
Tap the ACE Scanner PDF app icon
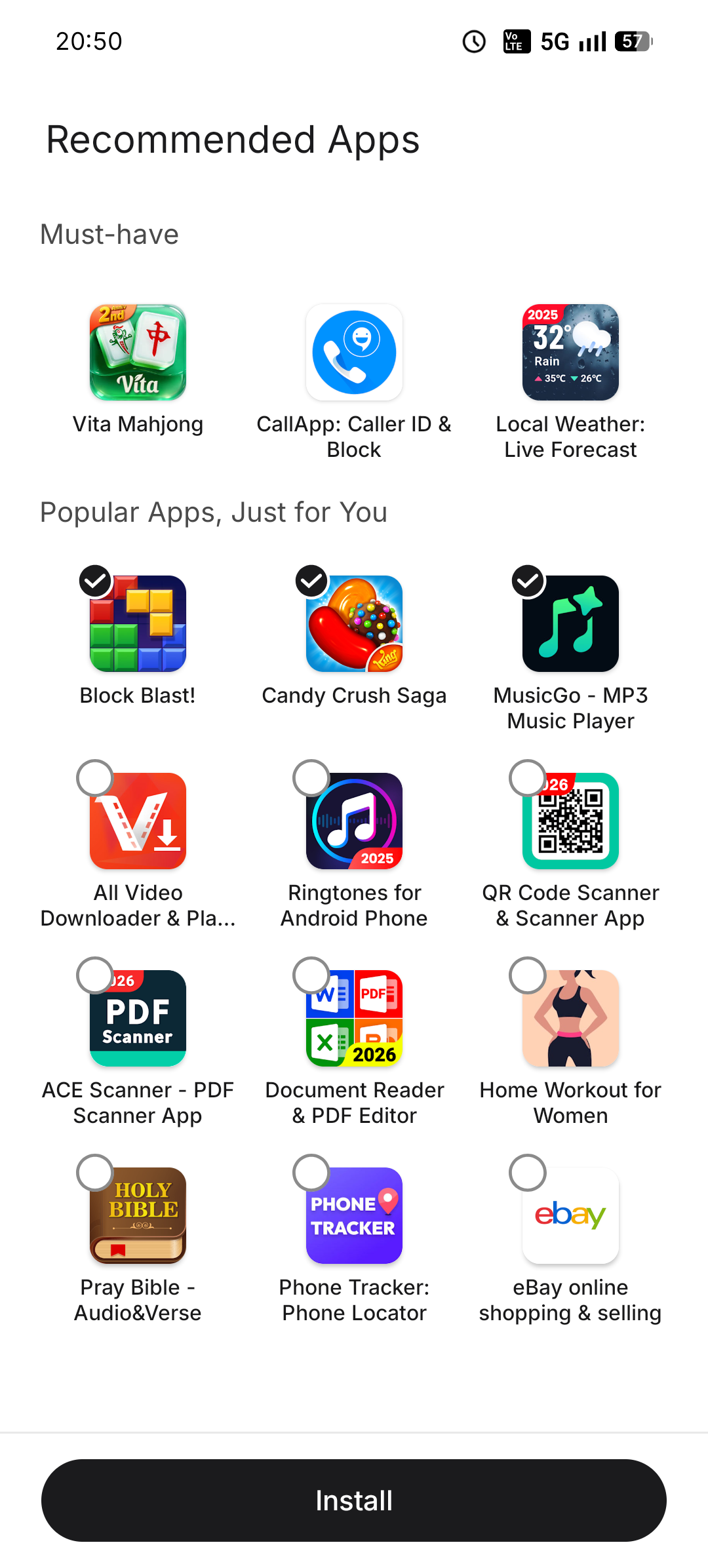click(x=138, y=1018)
